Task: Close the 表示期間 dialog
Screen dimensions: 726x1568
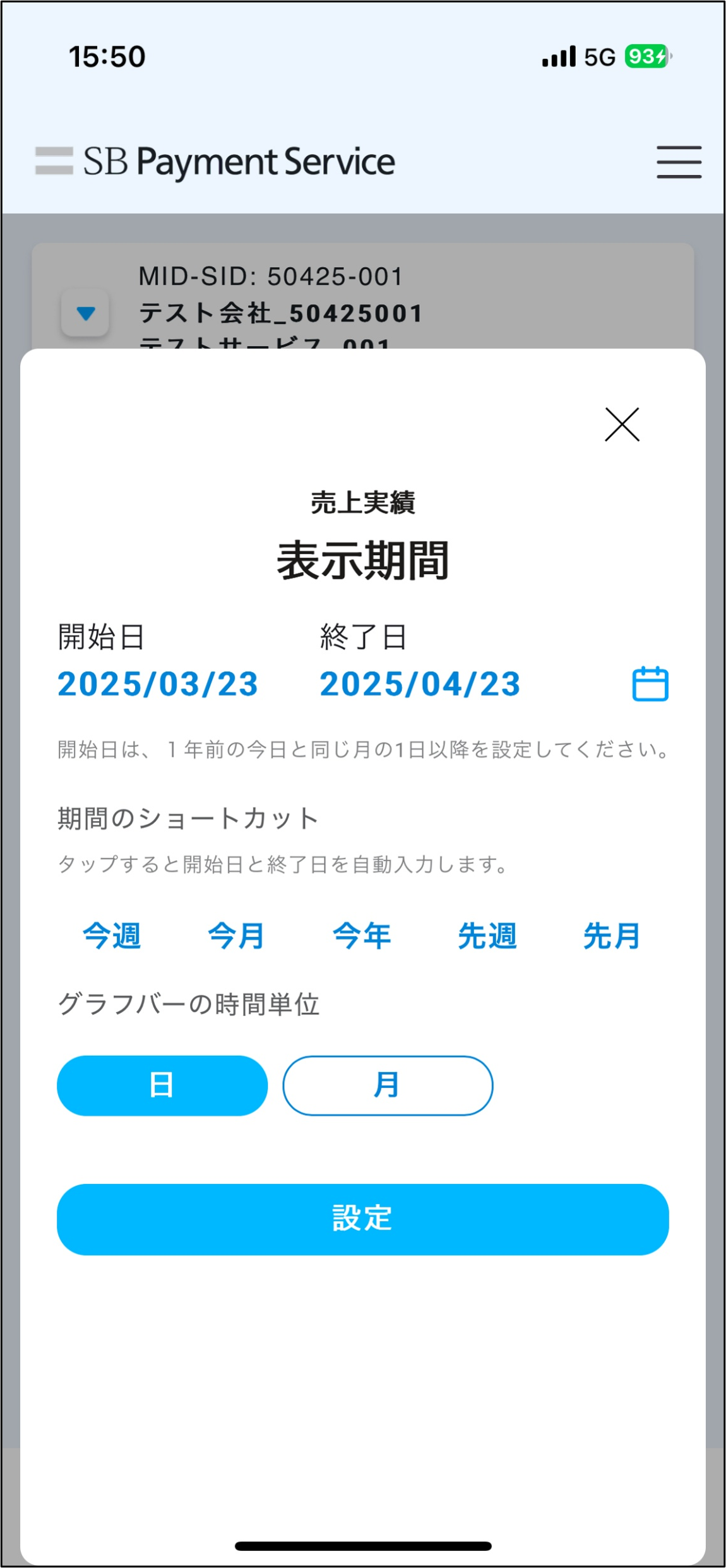Action: [x=622, y=424]
